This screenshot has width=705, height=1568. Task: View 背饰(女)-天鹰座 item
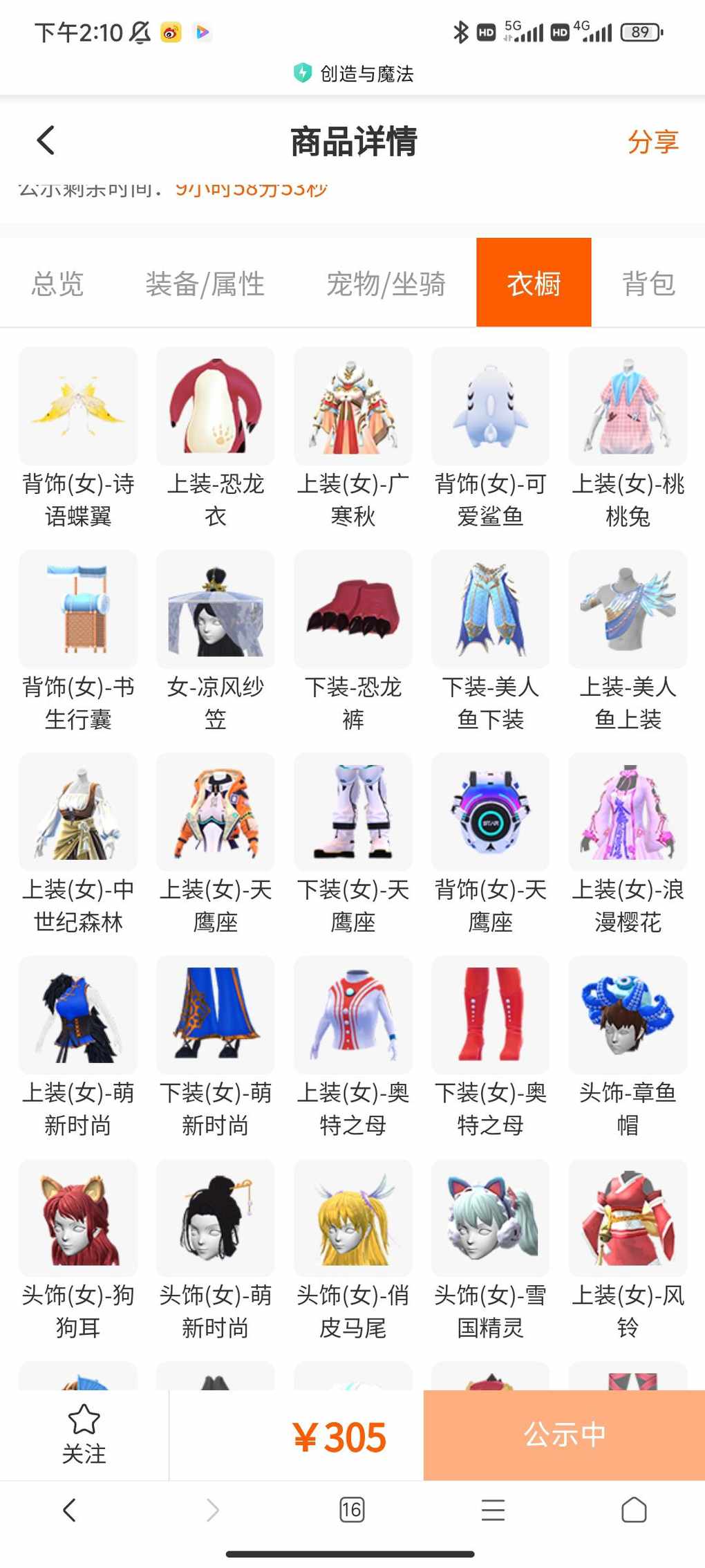pos(491,844)
